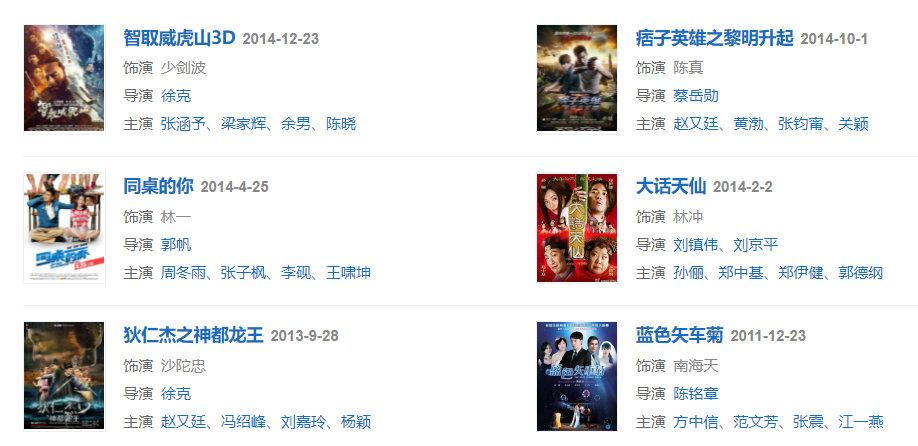Viewport: 918px width, 446px height.
Task: Open actor 梁家辉's page
Action: pyautogui.click(x=243, y=124)
